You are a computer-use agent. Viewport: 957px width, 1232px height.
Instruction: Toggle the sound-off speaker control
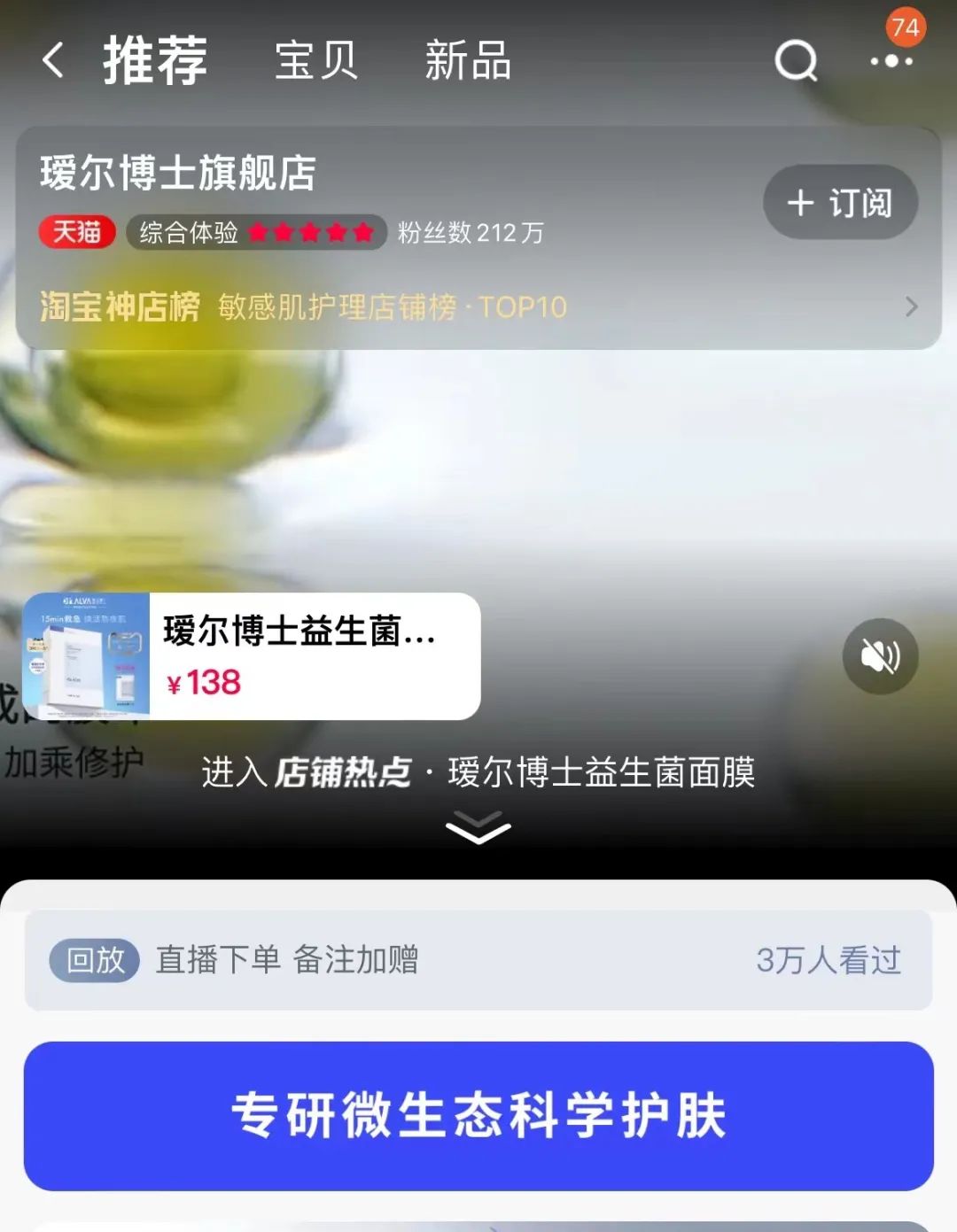coord(879,656)
